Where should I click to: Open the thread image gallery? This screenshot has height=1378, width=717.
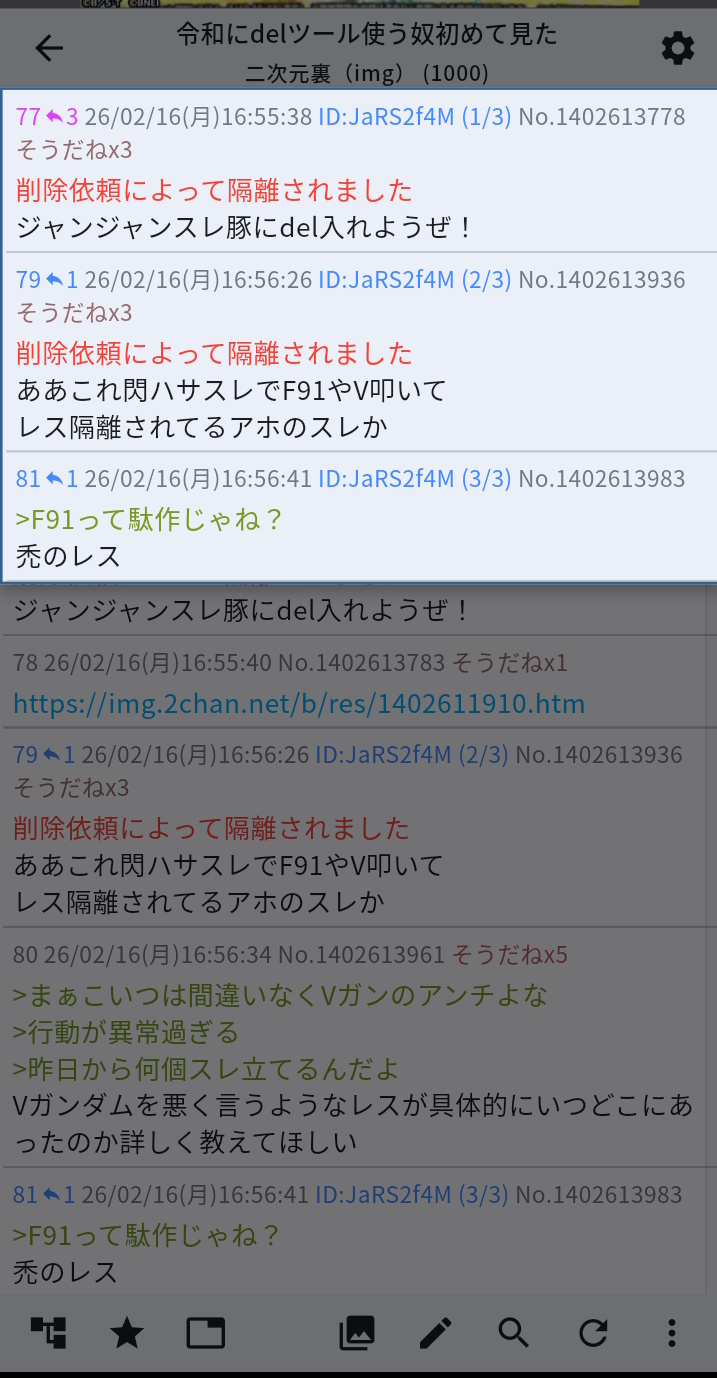[357, 1332]
